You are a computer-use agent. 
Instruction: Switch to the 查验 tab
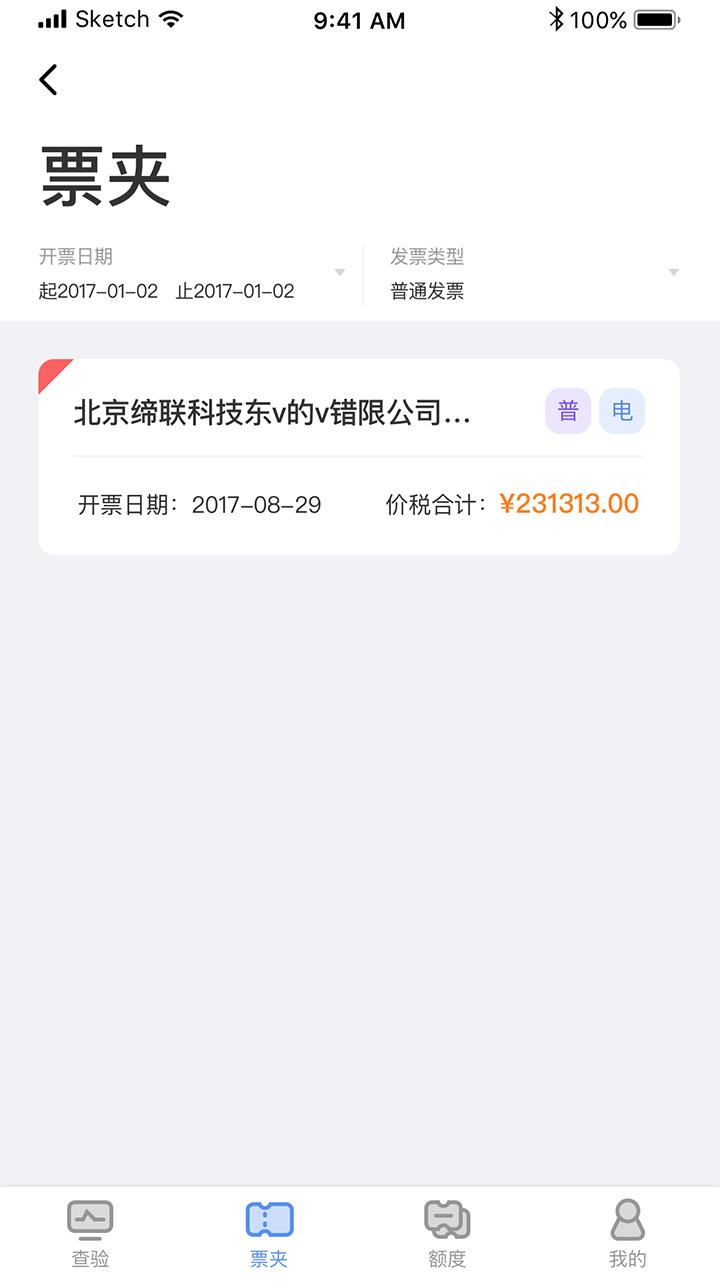[x=90, y=1235]
